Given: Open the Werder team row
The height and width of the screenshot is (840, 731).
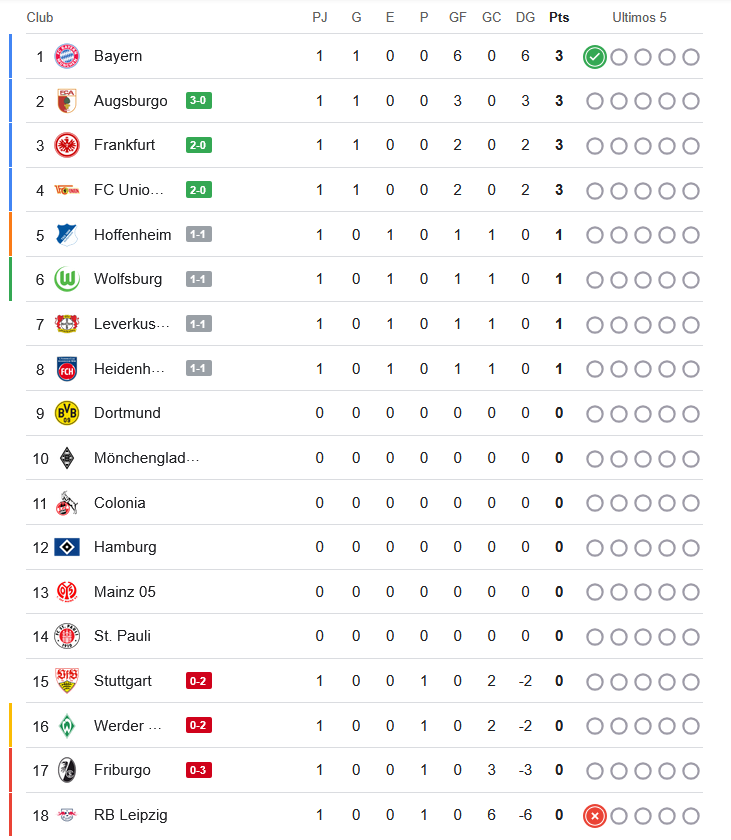Looking at the screenshot, I should point(127,726).
